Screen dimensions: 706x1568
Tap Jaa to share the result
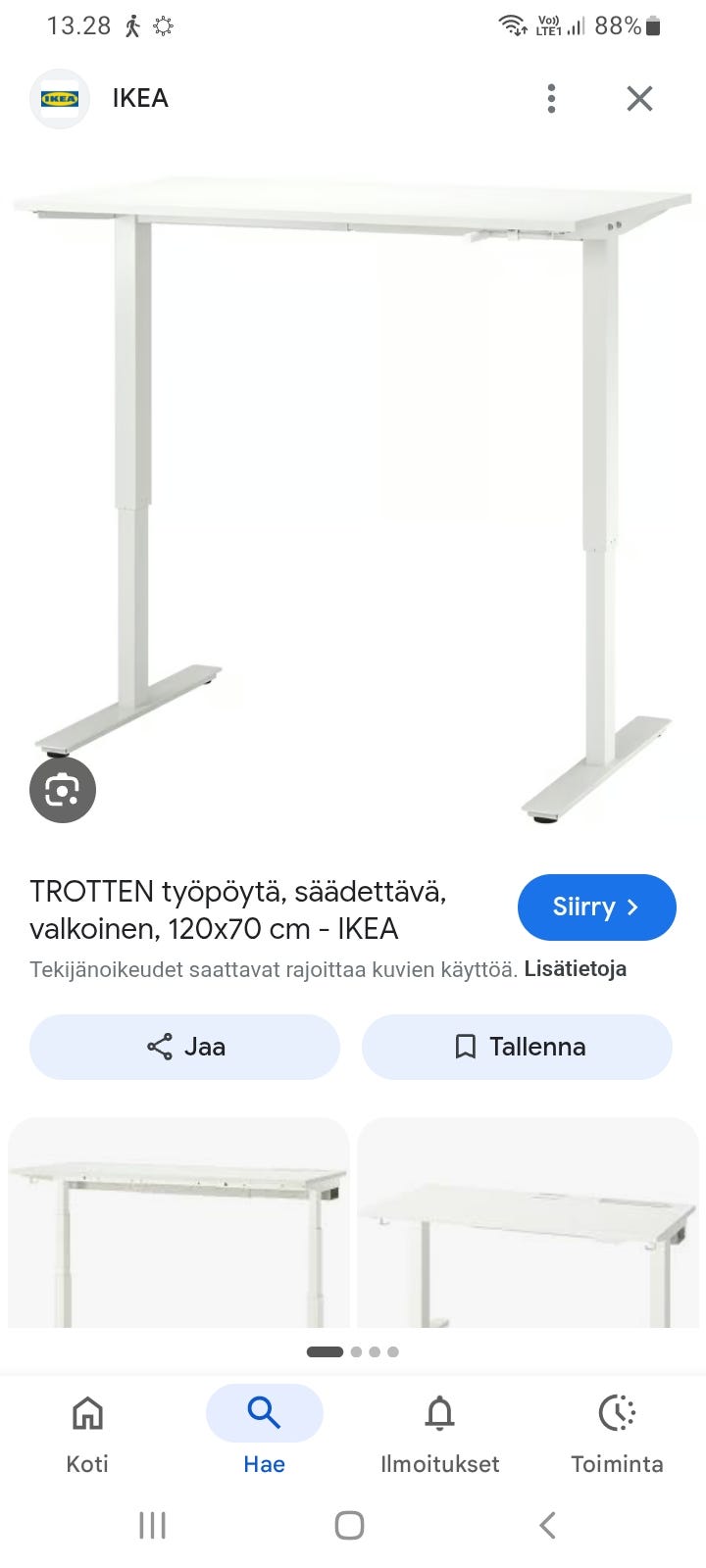click(x=184, y=1047)
